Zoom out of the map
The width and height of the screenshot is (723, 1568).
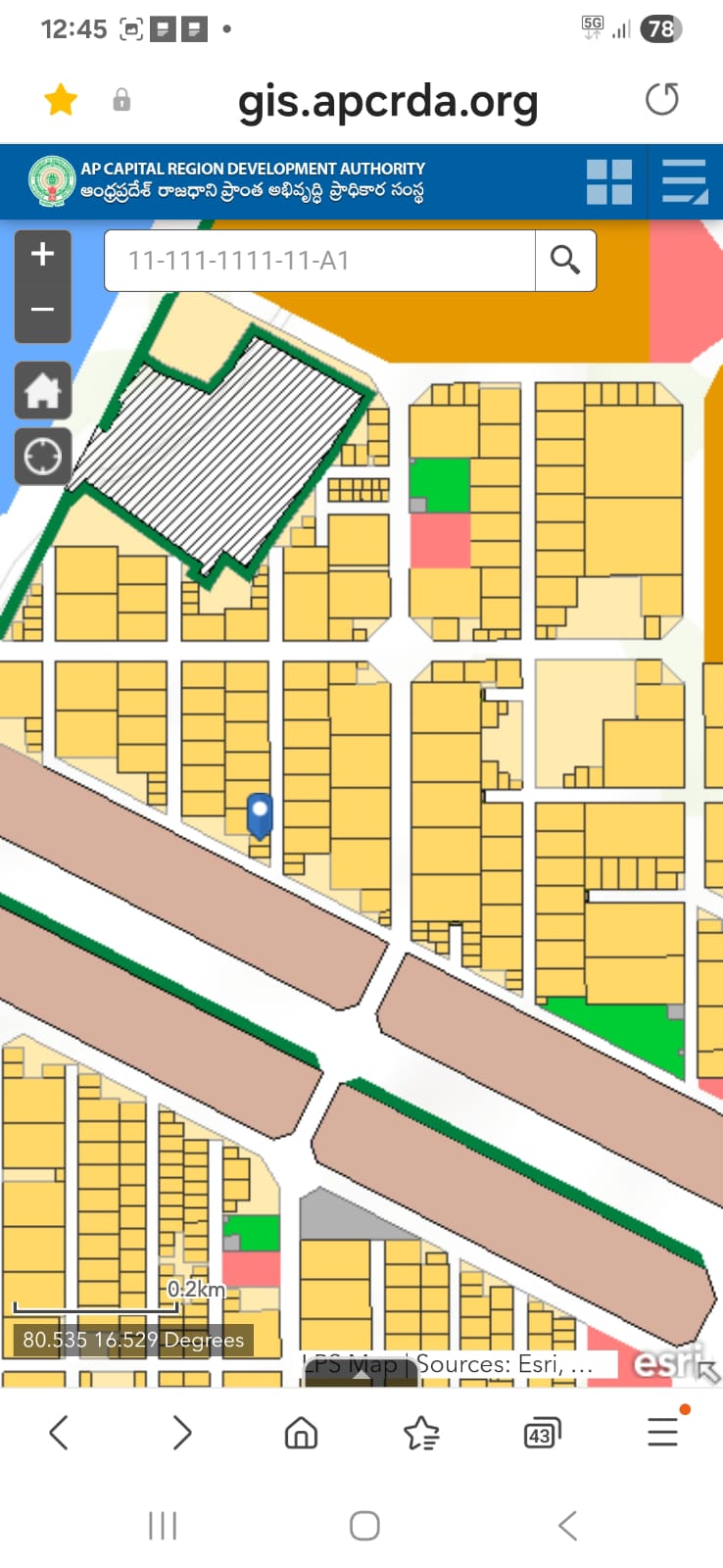[x=42, y=310]
